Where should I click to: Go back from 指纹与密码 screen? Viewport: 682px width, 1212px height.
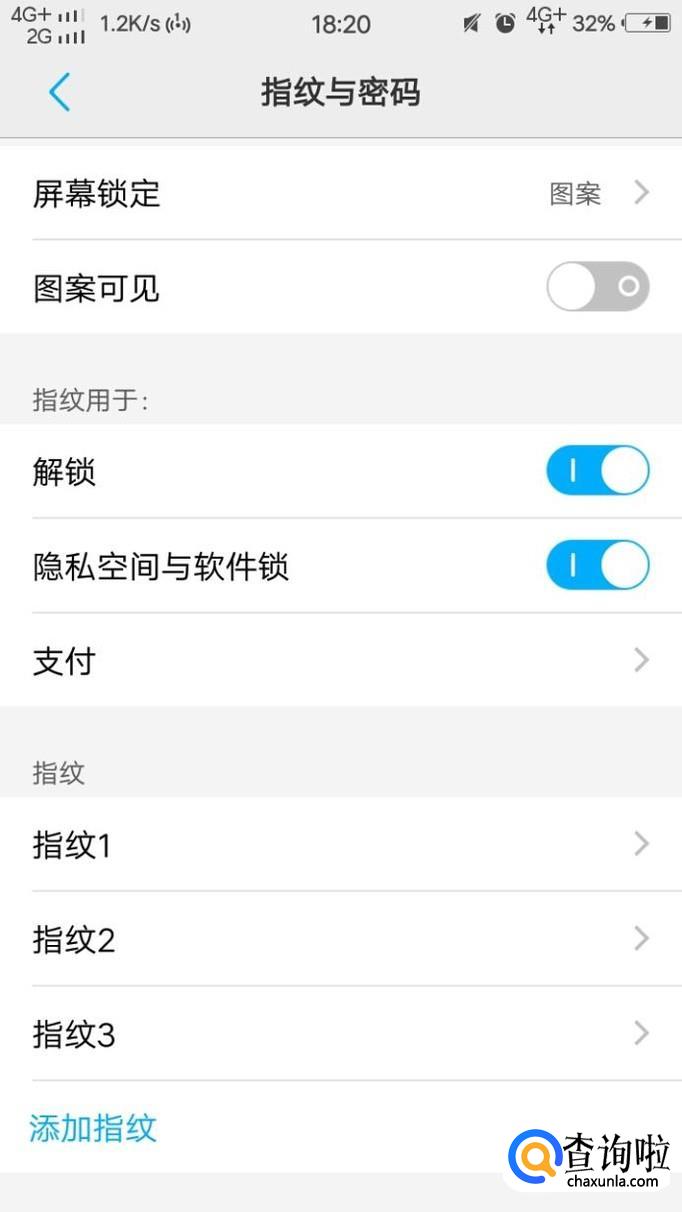59,93
